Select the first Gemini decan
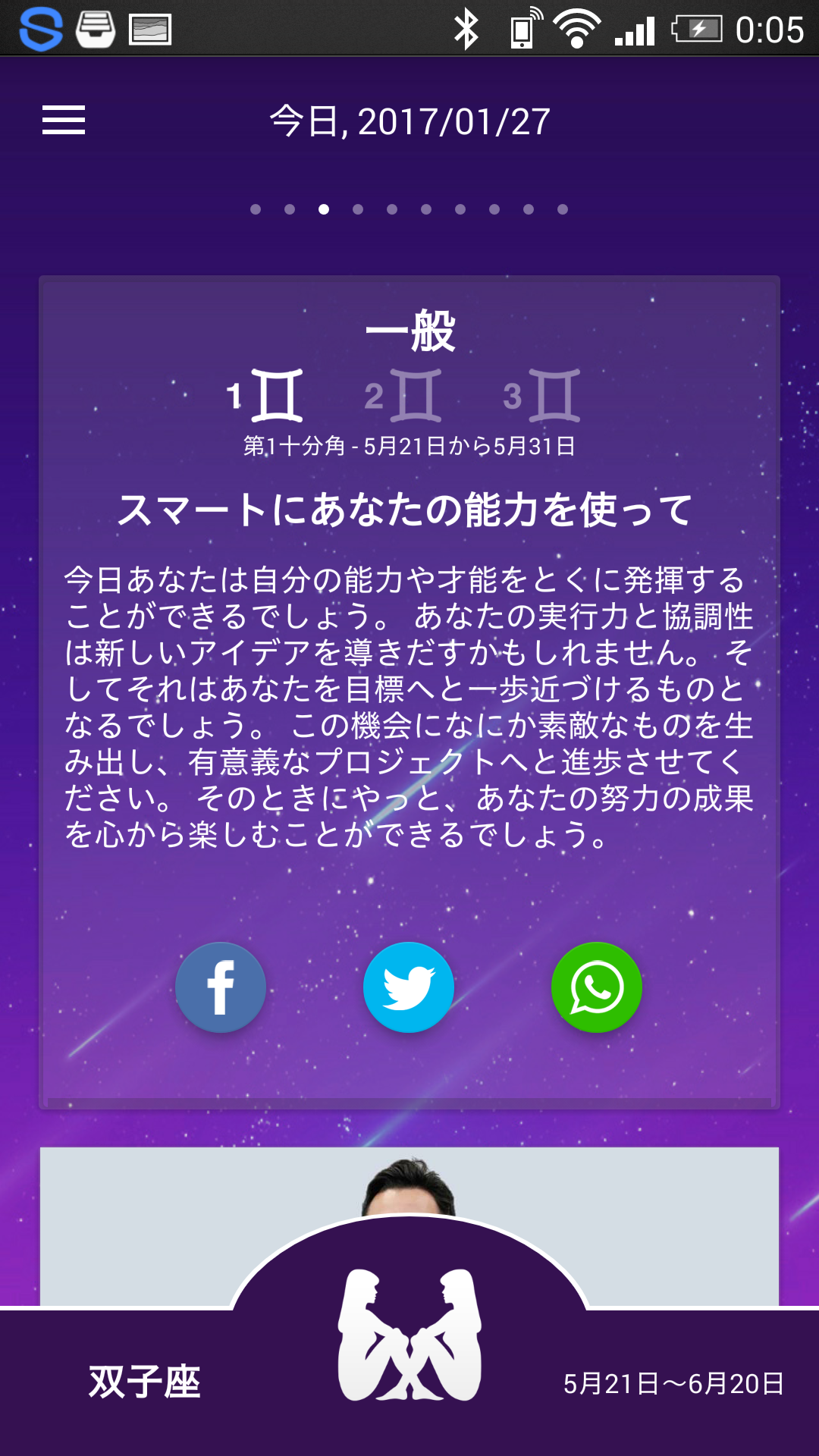This screenshot has width=819, height=1456. [265, 395]
